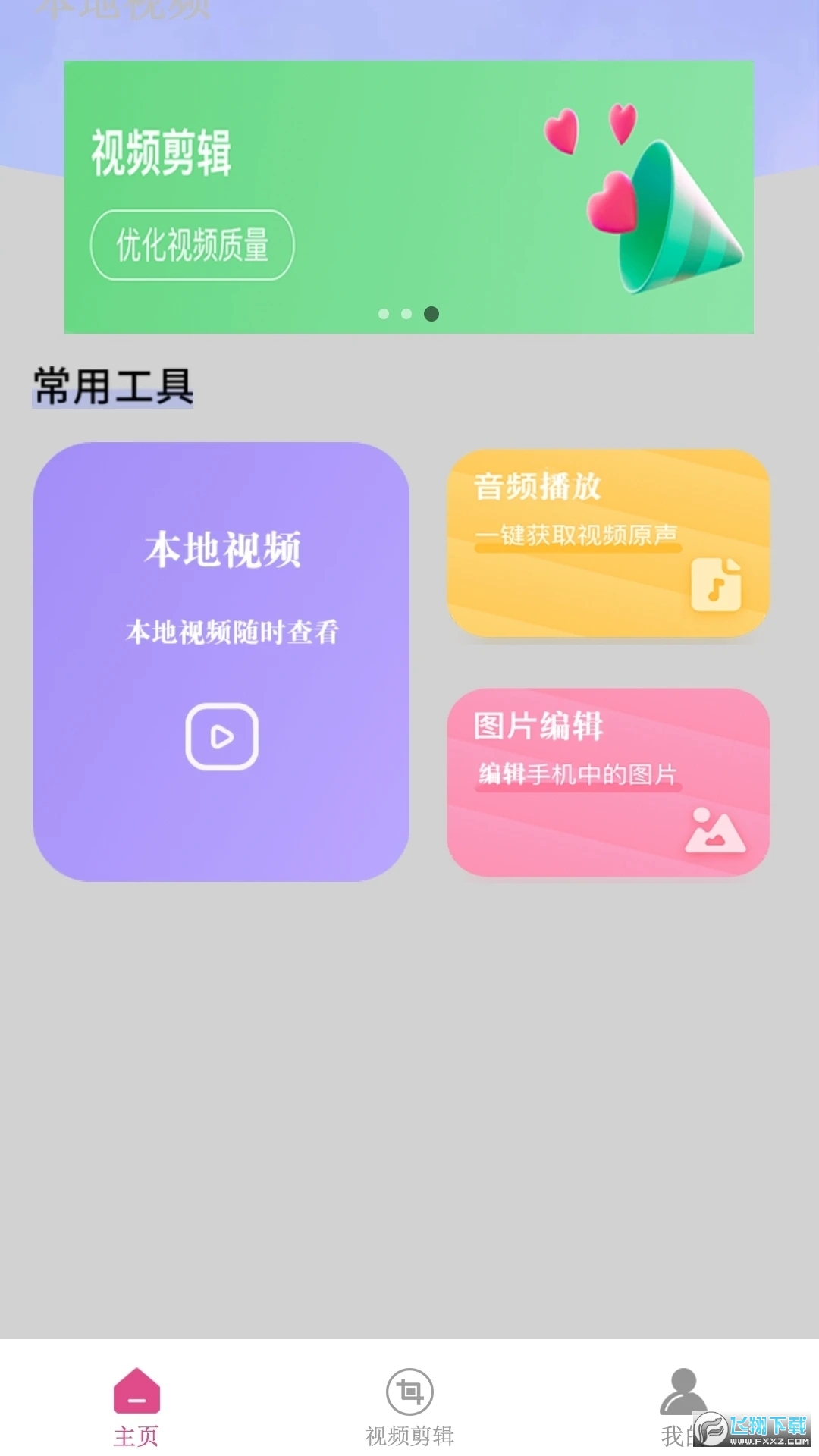Image resolution: width=819 pixels, height=1456 pixels.
Task: Select the 视频剪辑 crop icon in bottom bar
Action: [x=409, y=1392]
